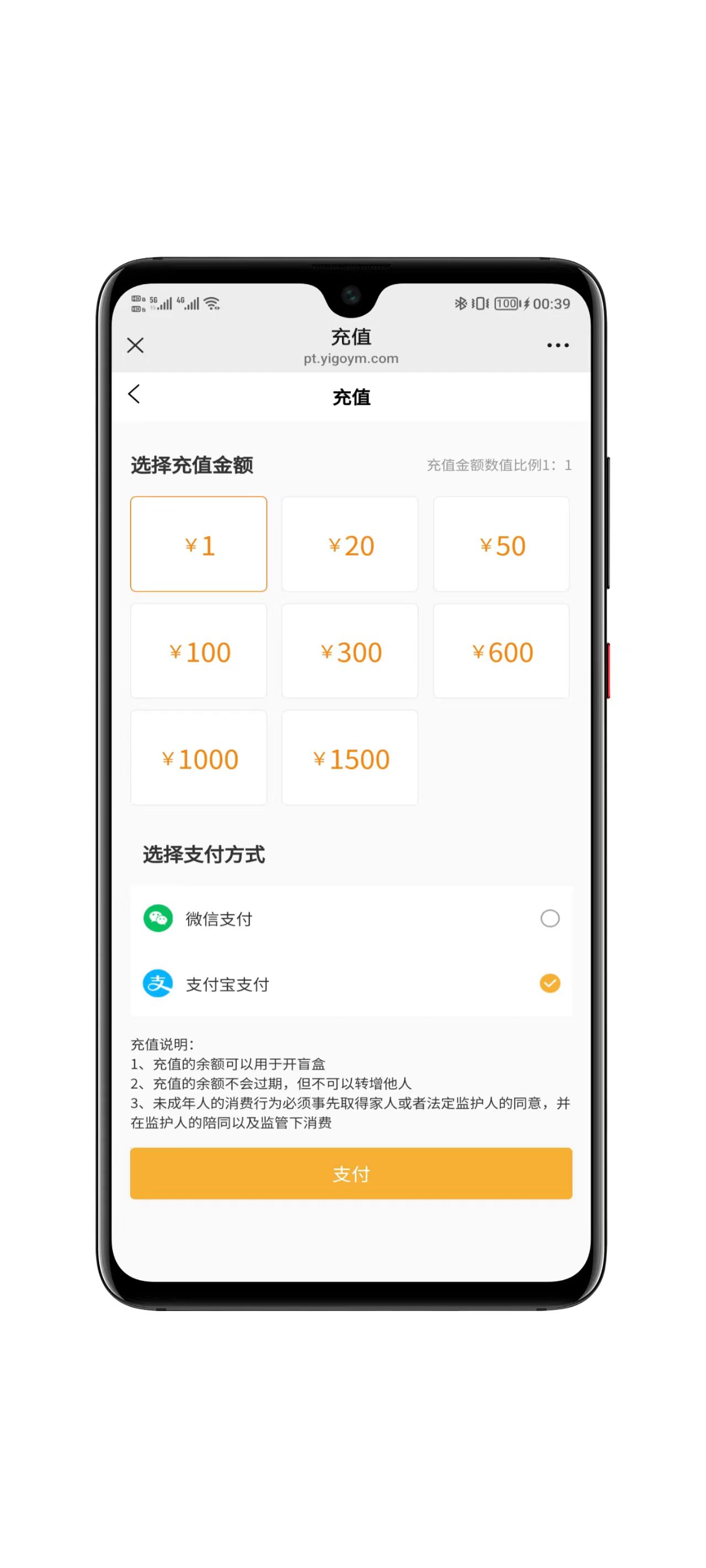Choose the ¥1500 recharge amount

coord(350,758)
